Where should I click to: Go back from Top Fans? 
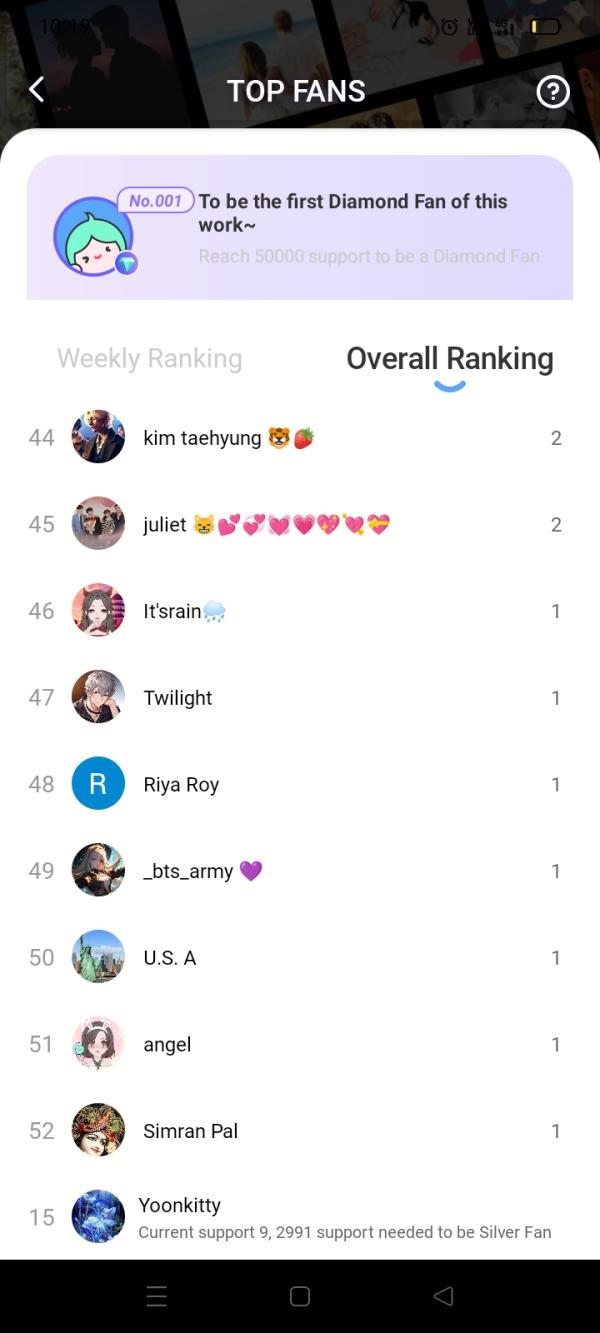pos(37,91)
